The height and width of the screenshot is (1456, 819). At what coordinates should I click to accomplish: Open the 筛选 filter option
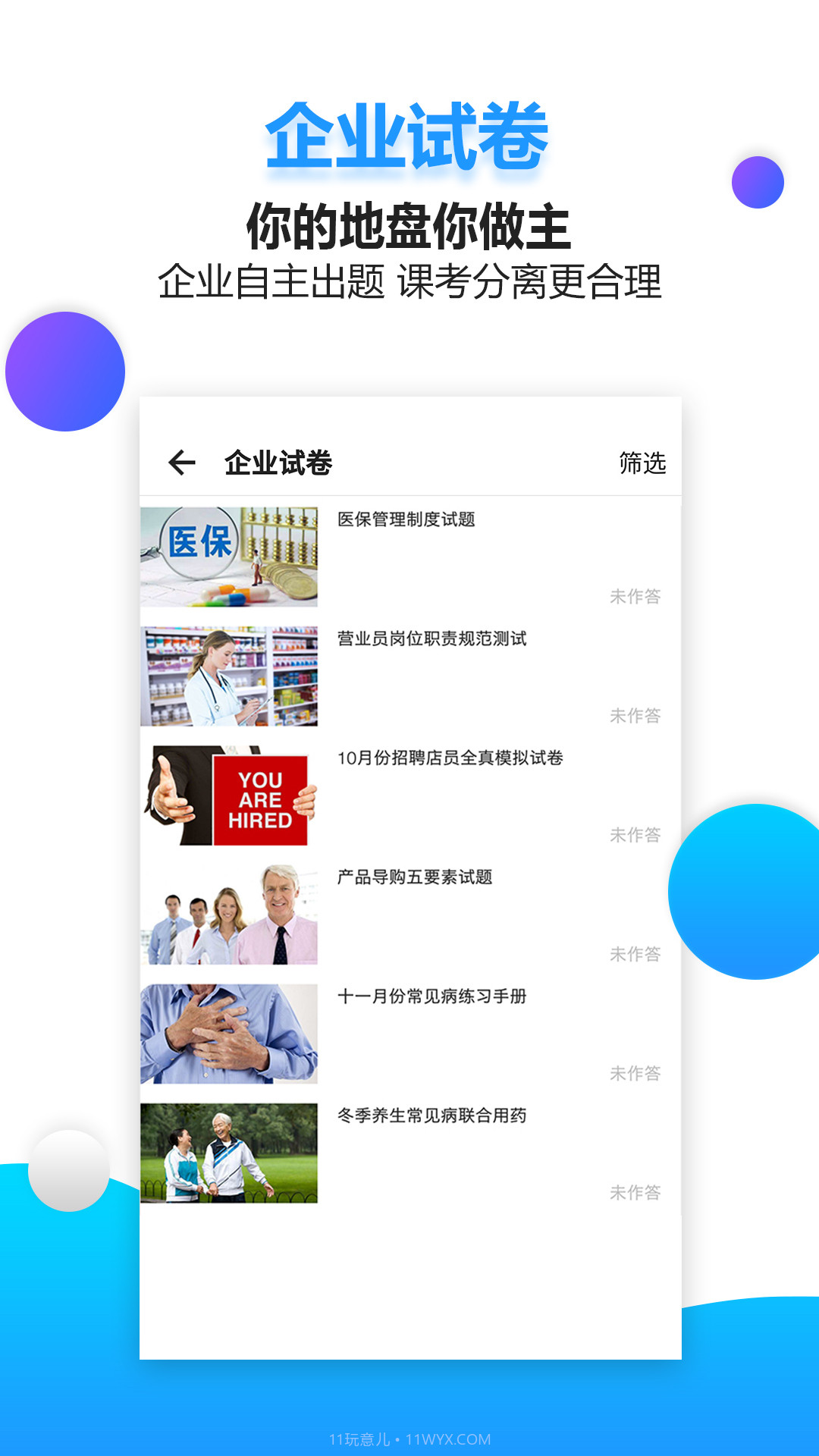coord(642,463)
